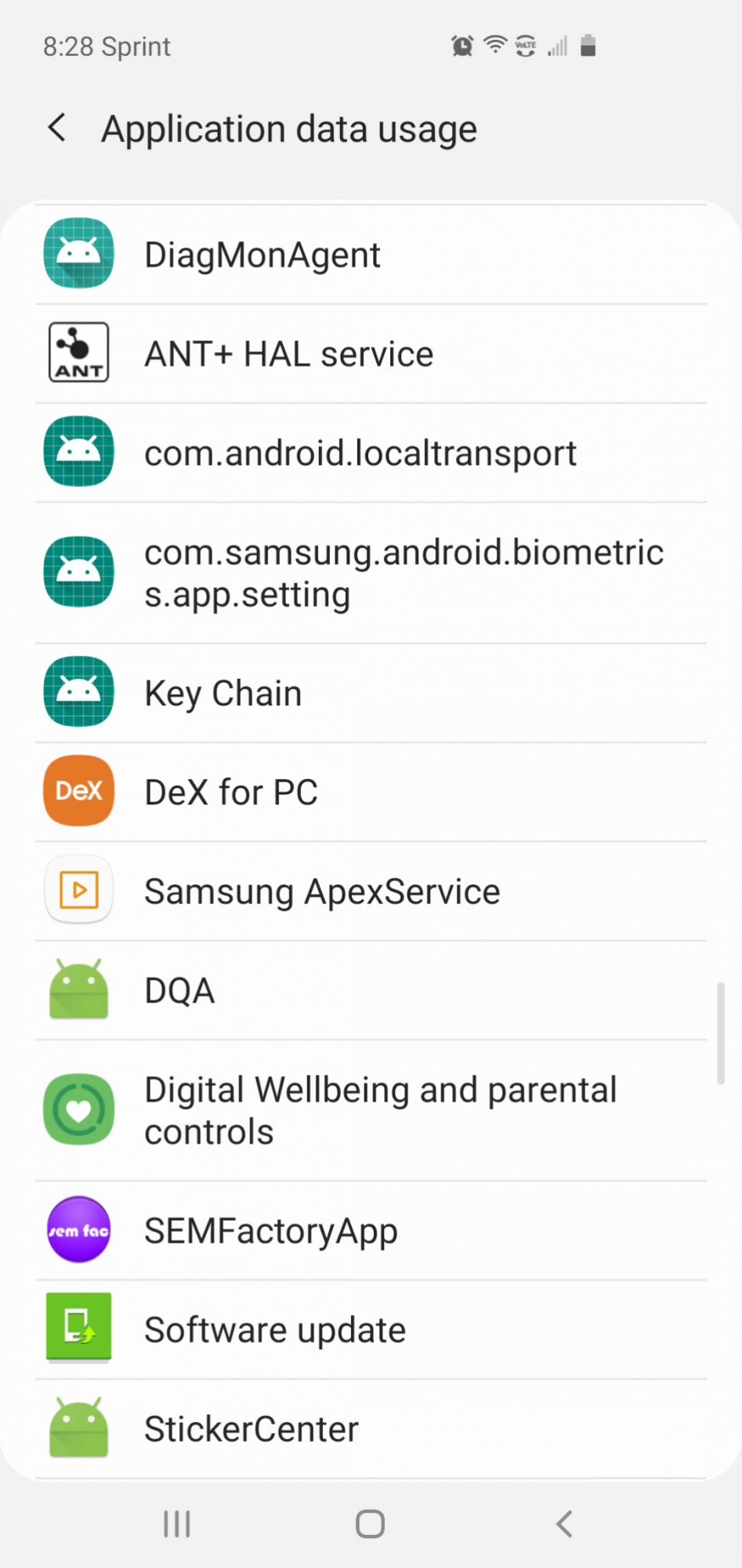This screenshot has height=1568, width=742.
Task: Open com.samsung.android.biometrics.app.setting row
Action: 371,573
